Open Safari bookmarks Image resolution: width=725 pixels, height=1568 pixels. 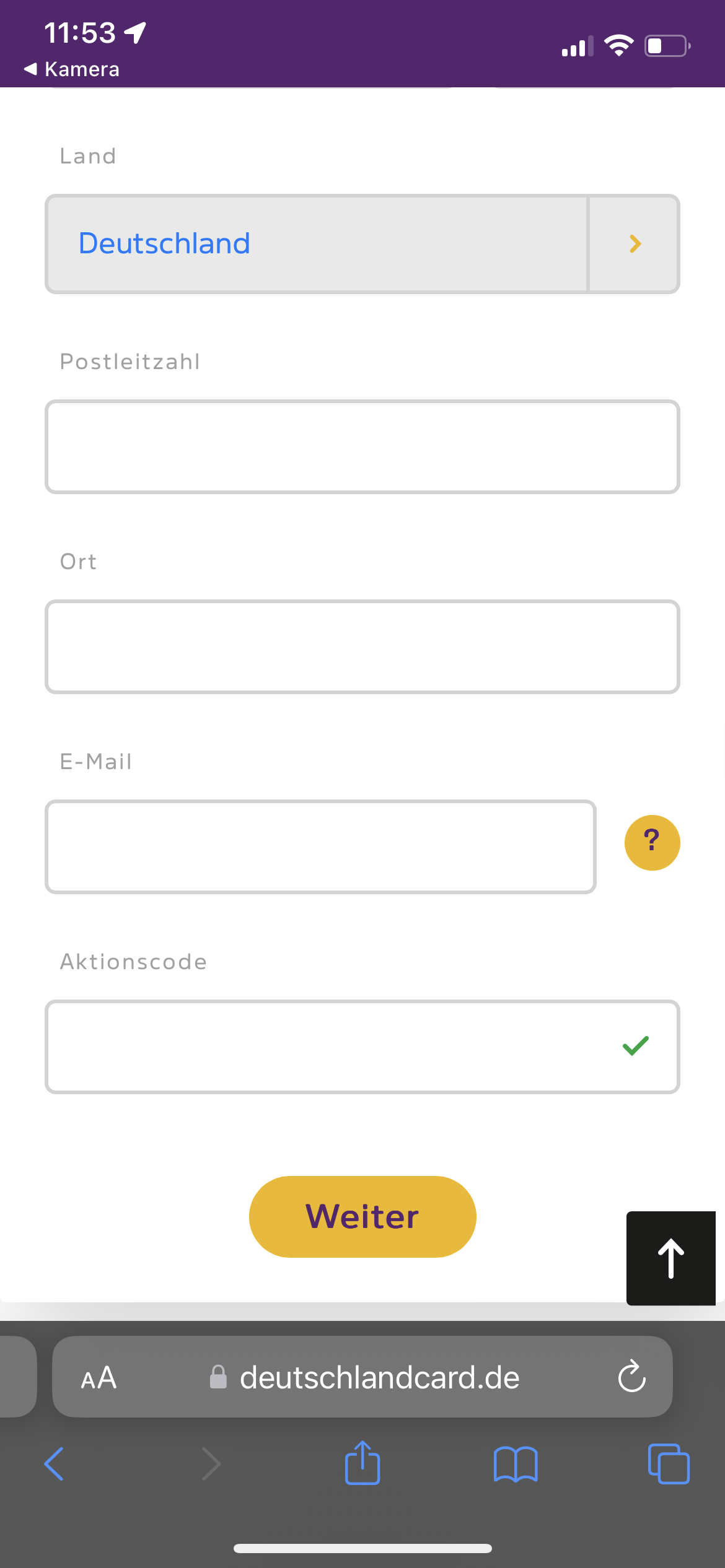[x=516, y=1464]
